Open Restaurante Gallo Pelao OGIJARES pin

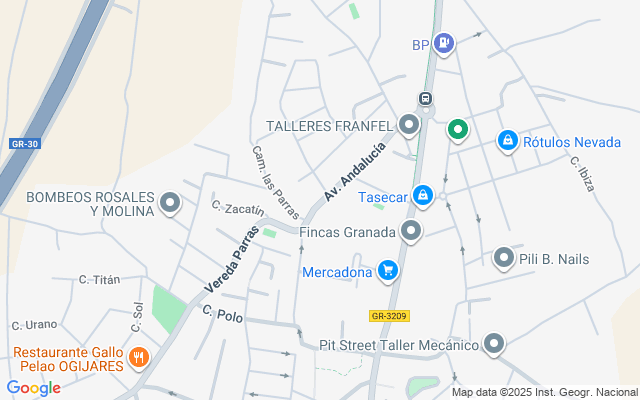[x=139, y=356]
